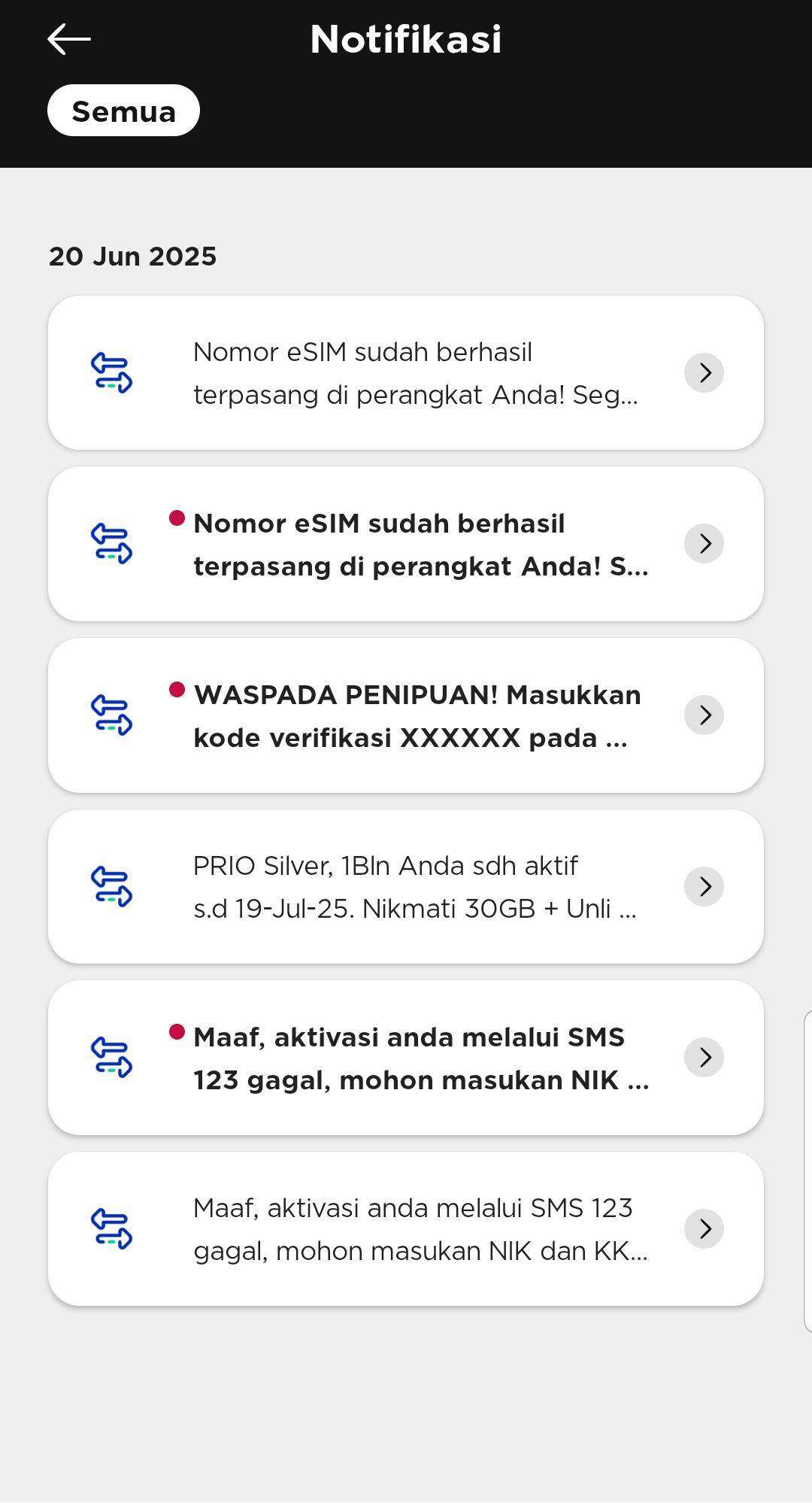This screenshot has width=812, height=1503.
Task: Open the read "NIK dan KK" activation notification
Action: click(x=406, y=1229)
